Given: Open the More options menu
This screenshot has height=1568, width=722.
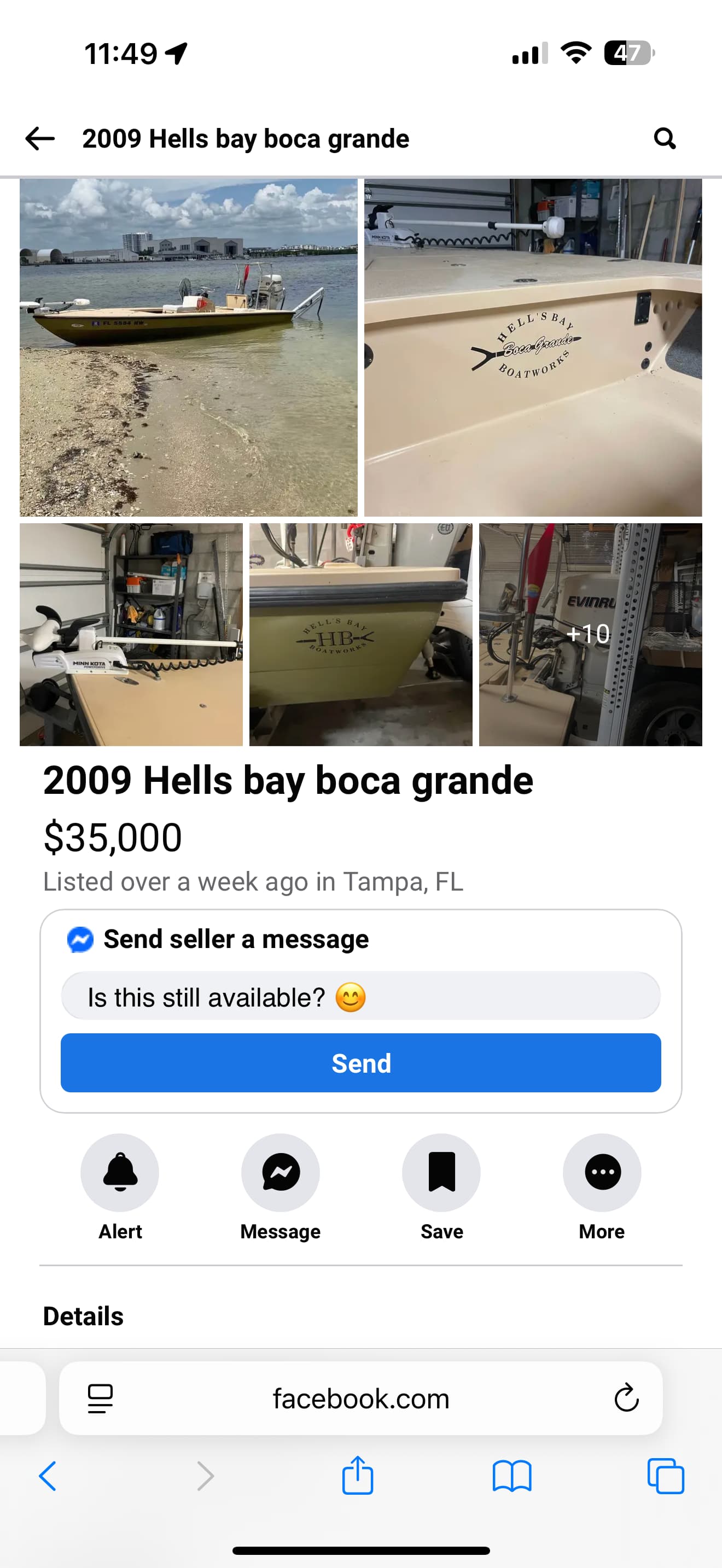Looking at the screenshot, I should coord(602,1172).
